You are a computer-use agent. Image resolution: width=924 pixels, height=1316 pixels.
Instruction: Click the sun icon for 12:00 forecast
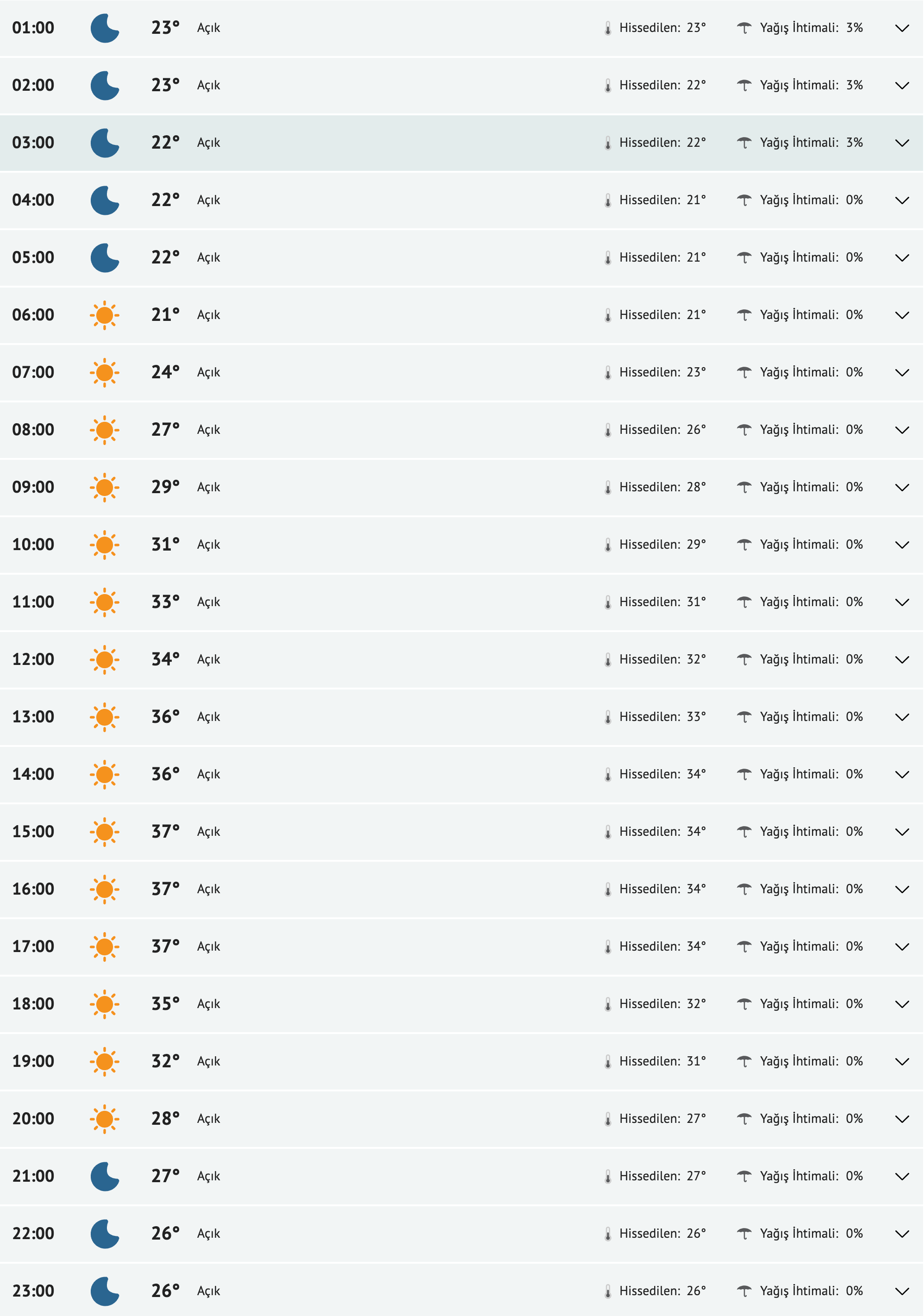(106, 659)
